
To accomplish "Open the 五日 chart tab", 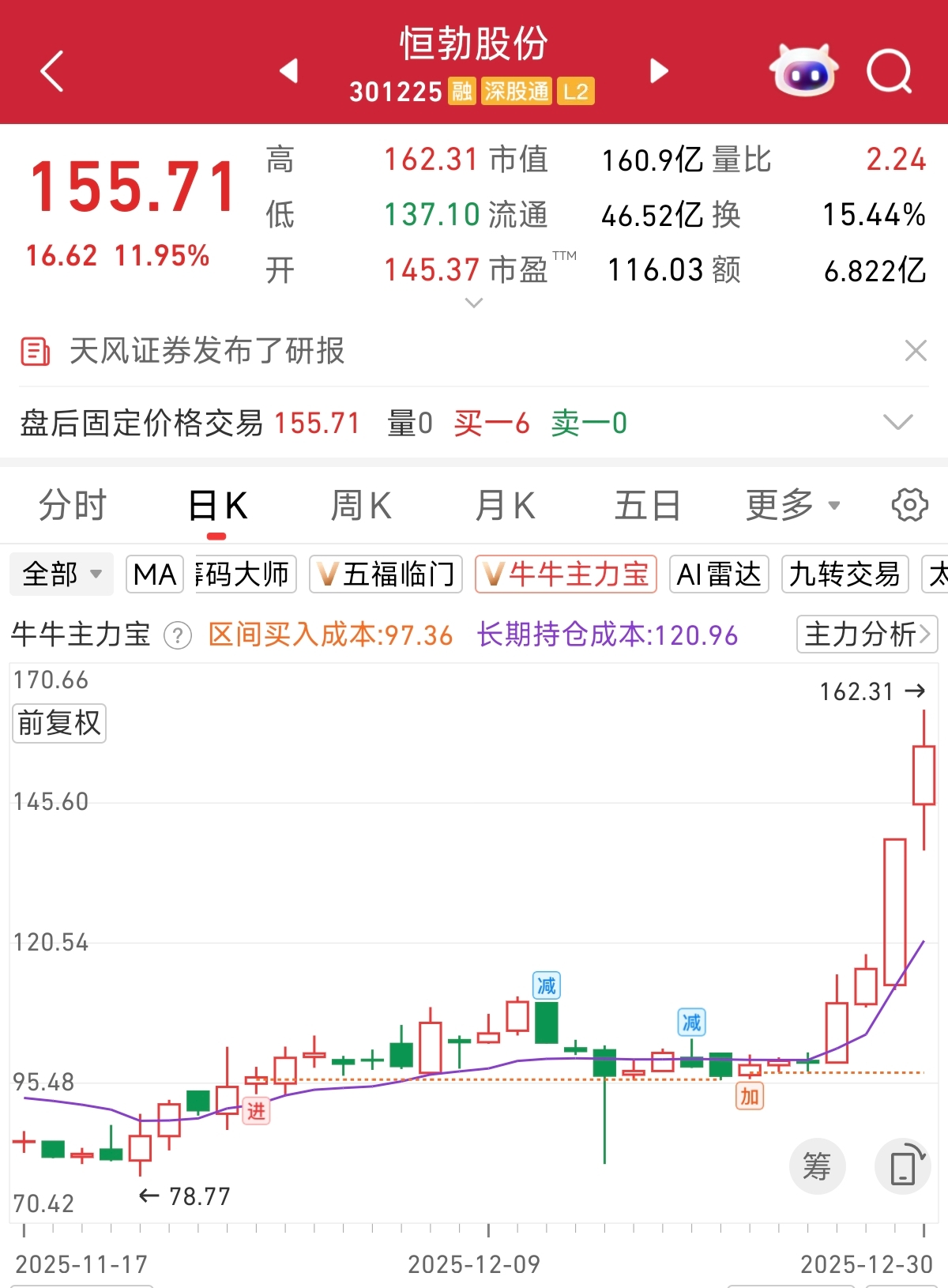I will 647,506.
